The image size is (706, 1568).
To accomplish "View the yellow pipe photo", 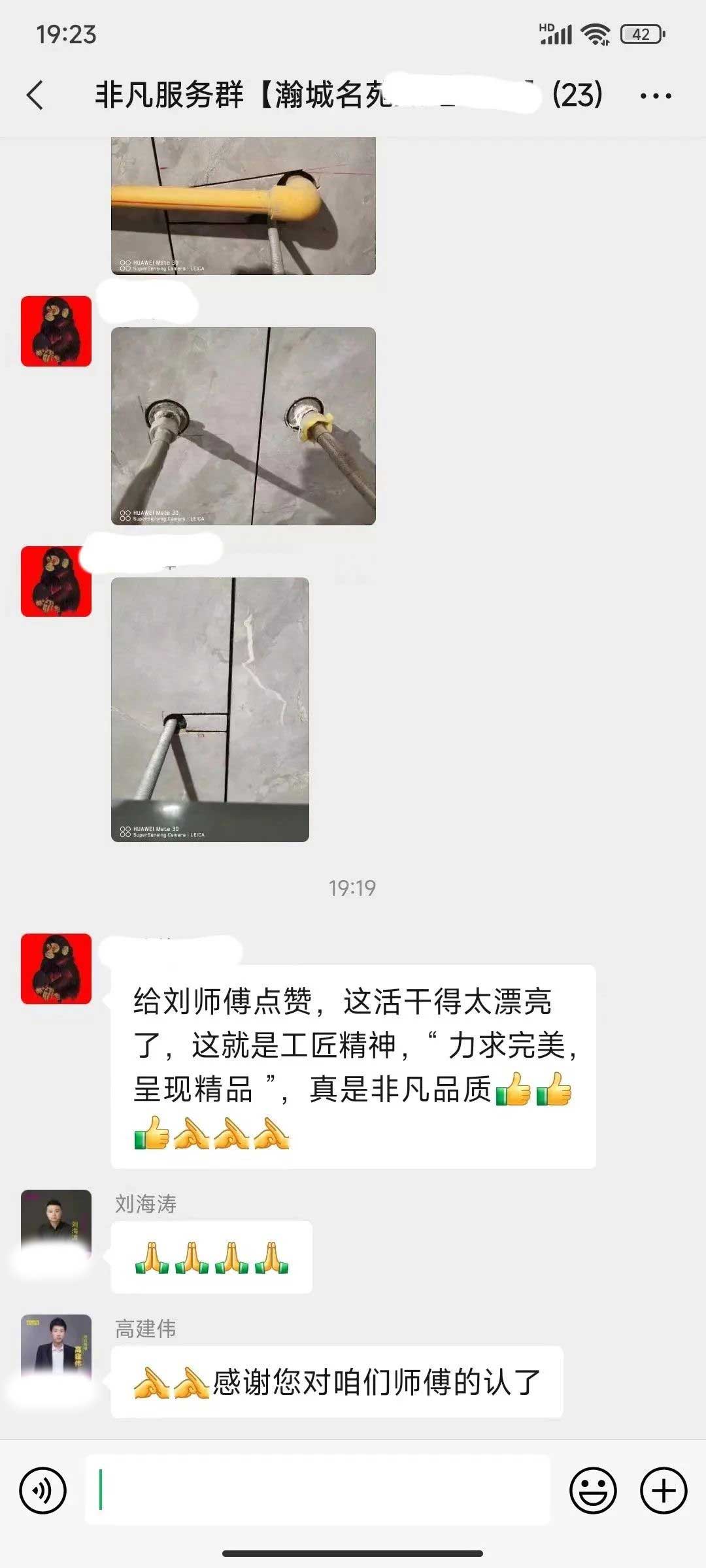I will [x=243, y=206].
